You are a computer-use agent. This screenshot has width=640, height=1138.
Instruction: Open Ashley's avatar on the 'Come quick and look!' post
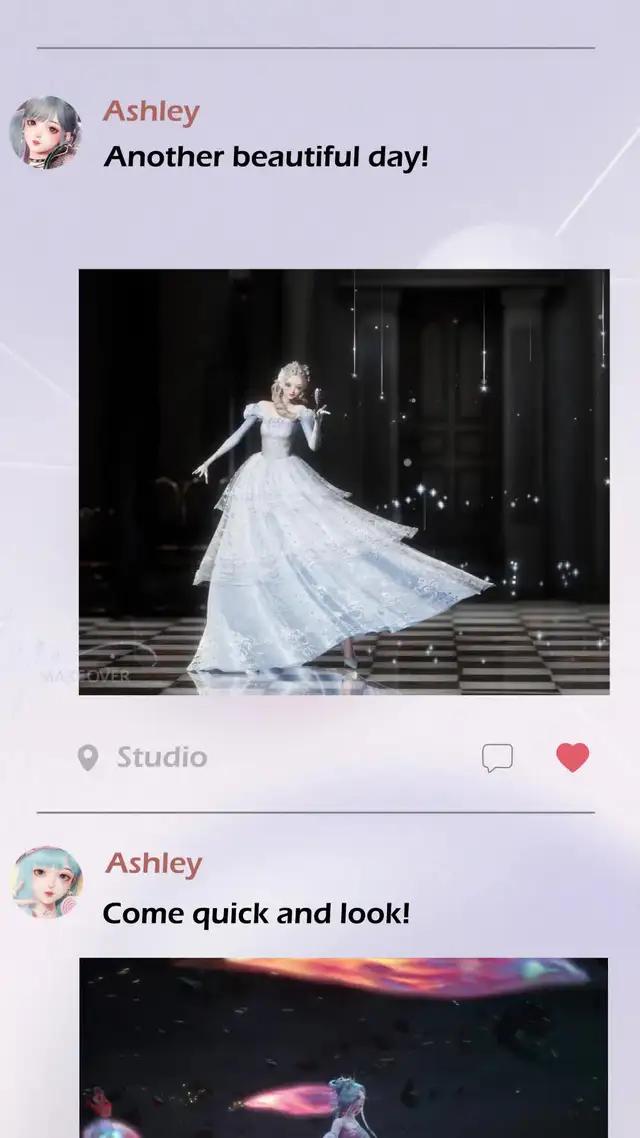[x=46, y=883]
